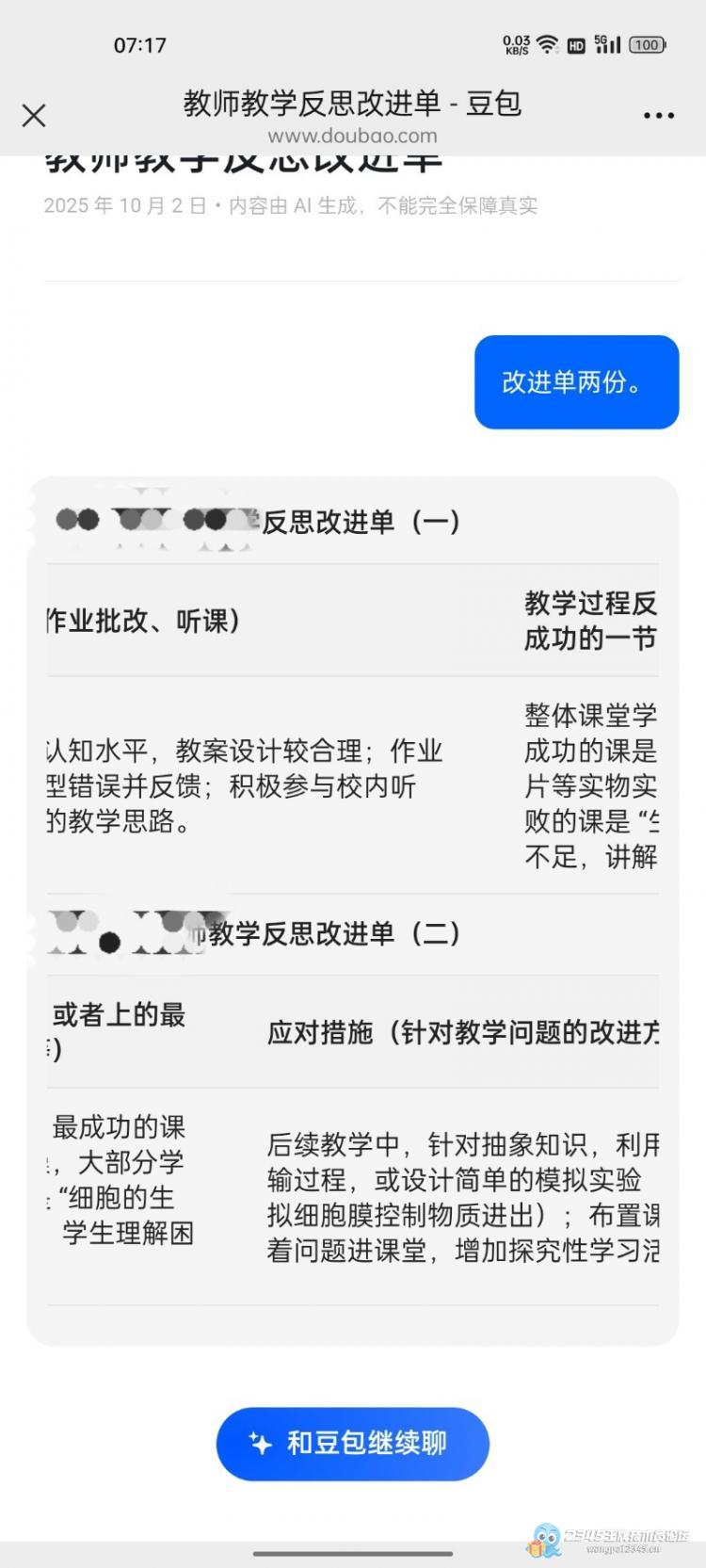Open the three-dot overflow menu

point(658,116)
